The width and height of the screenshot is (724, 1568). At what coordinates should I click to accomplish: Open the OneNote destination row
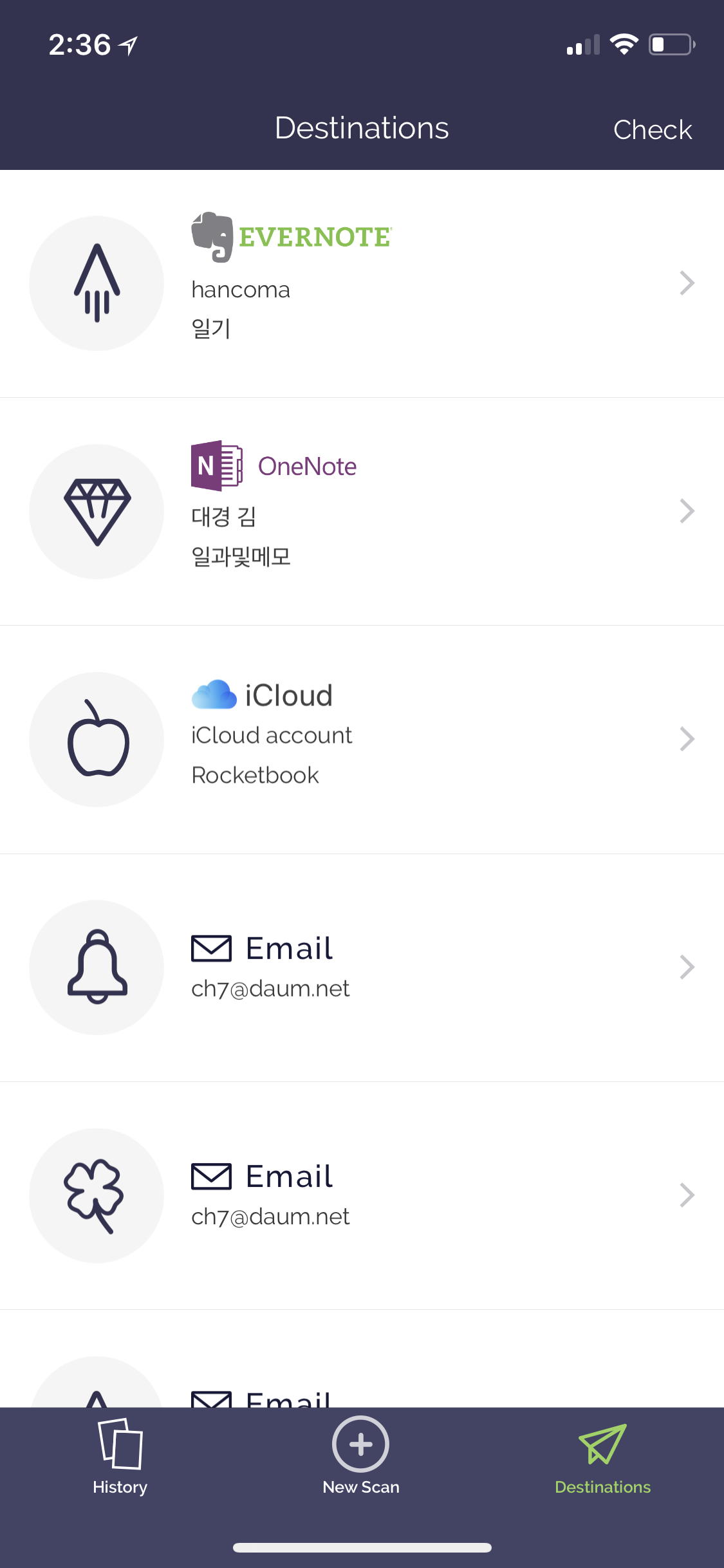tap(362, 512)
